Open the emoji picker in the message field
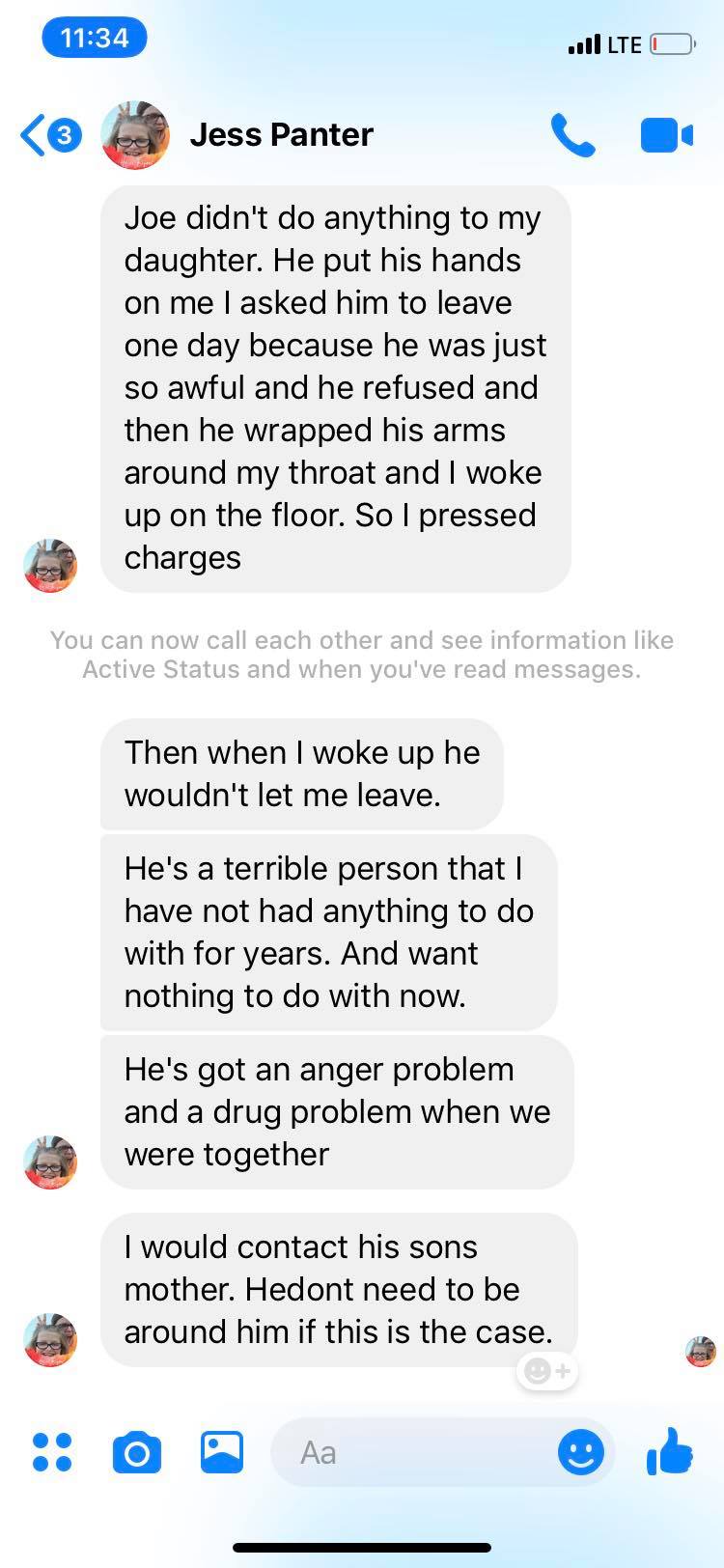724x1568 pixels. [x=581, y=1452]
